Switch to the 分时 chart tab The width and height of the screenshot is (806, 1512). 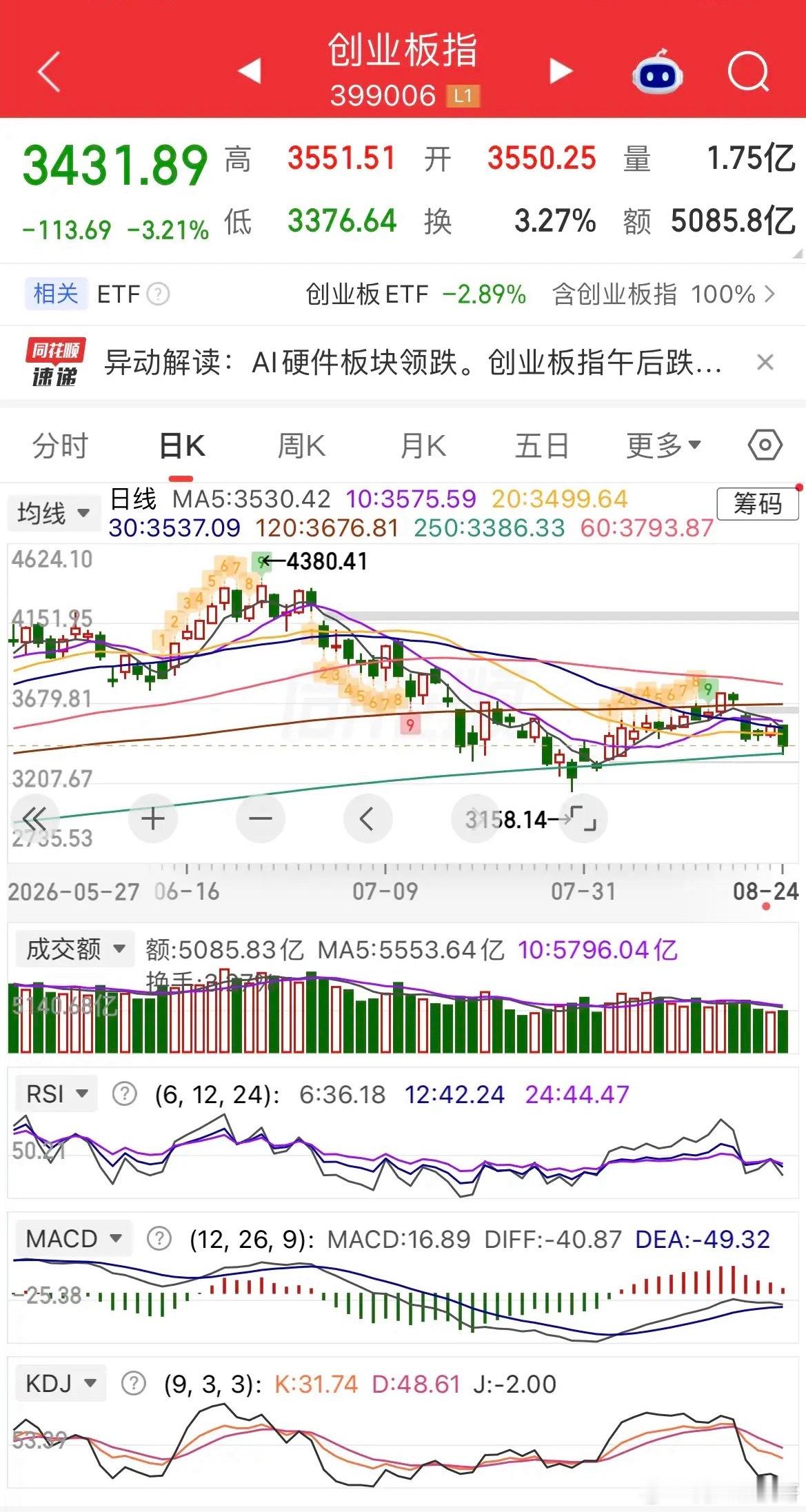pos(60,446)
